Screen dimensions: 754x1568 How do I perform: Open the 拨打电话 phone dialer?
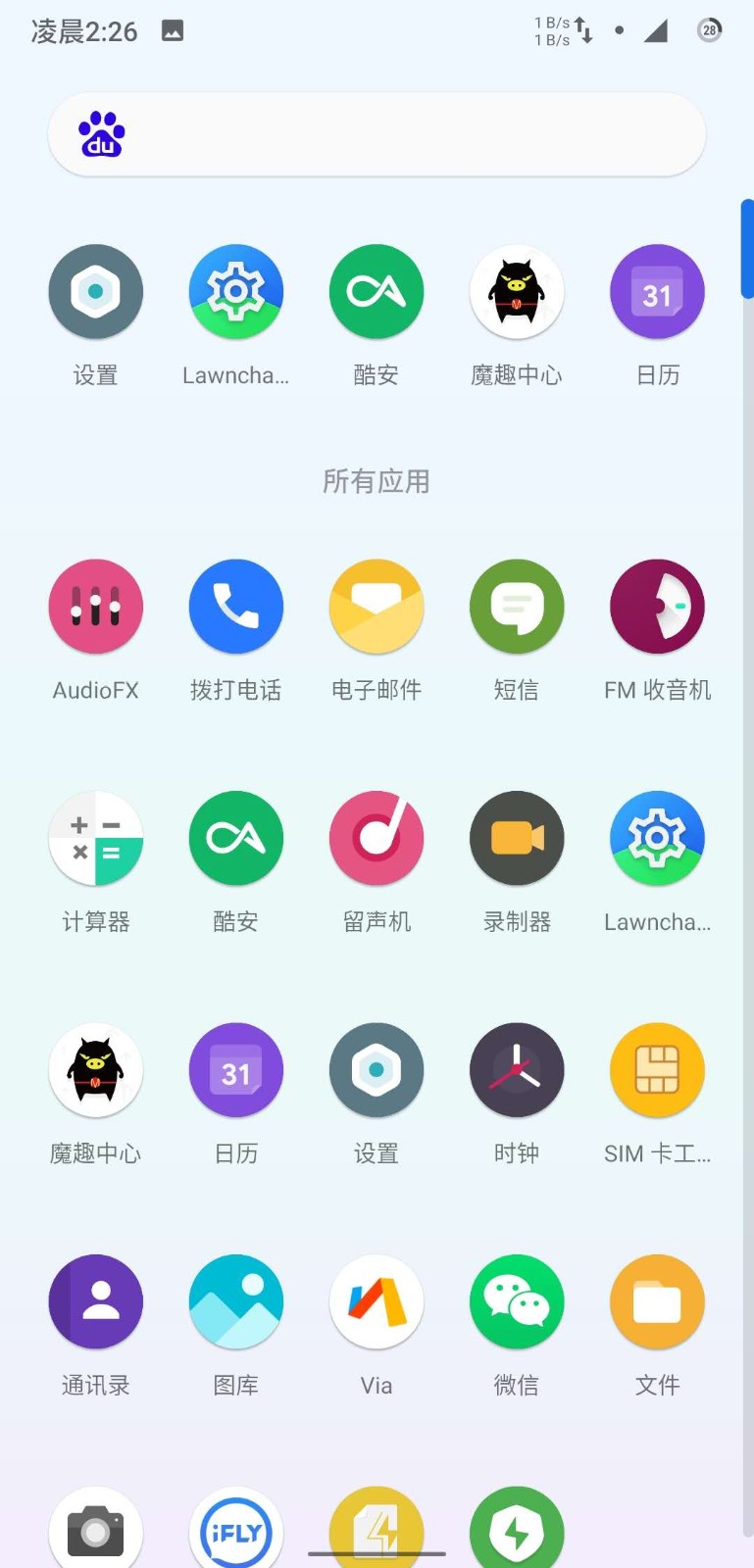click(x=236, y=607)
